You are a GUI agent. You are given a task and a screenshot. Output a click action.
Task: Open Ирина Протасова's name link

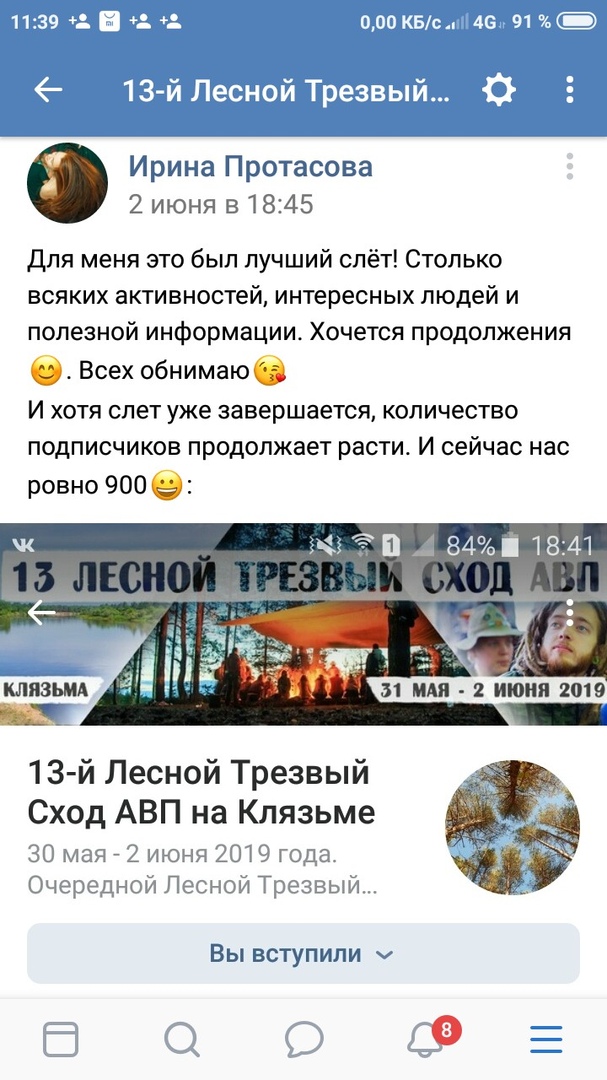pyautogui.click(x=251, y=166)
